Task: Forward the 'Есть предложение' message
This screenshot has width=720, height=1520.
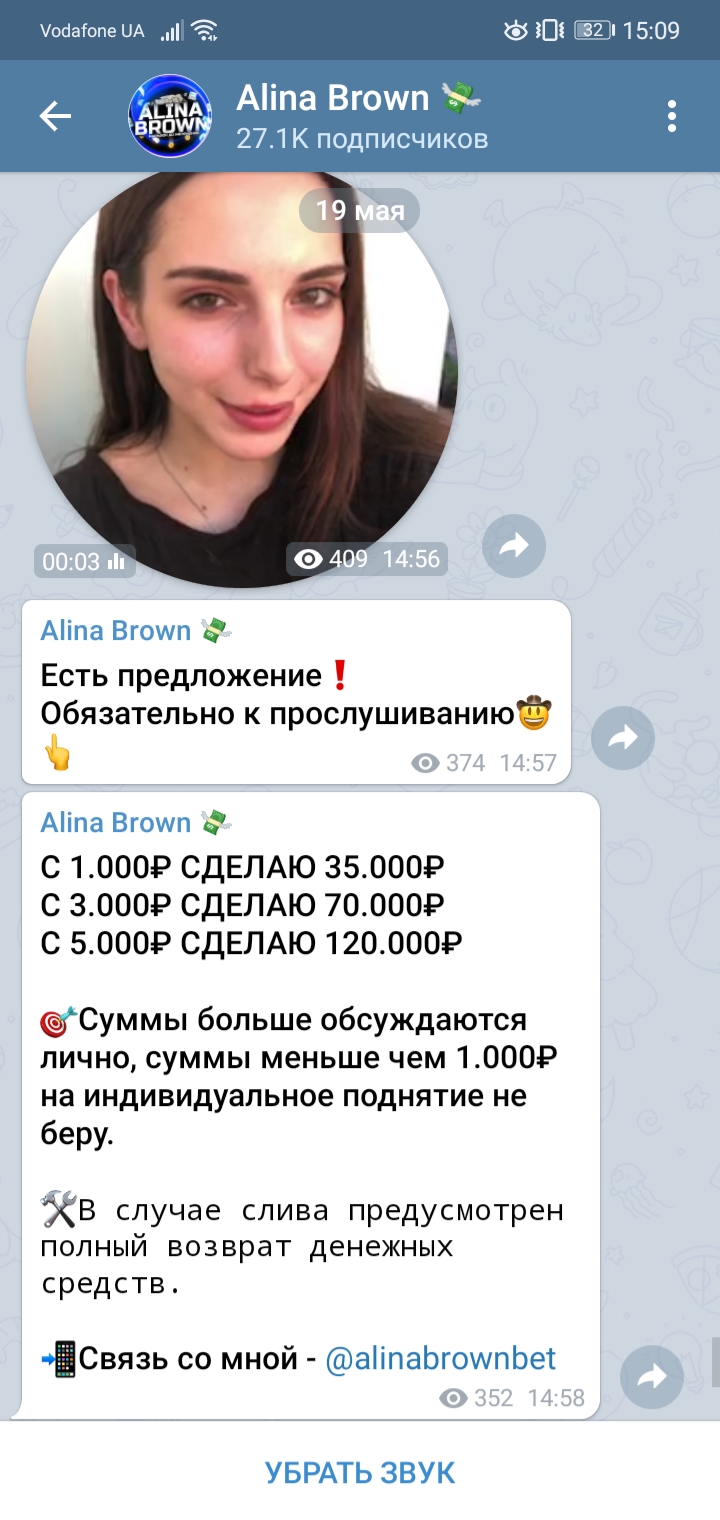Action: [623, 738]
